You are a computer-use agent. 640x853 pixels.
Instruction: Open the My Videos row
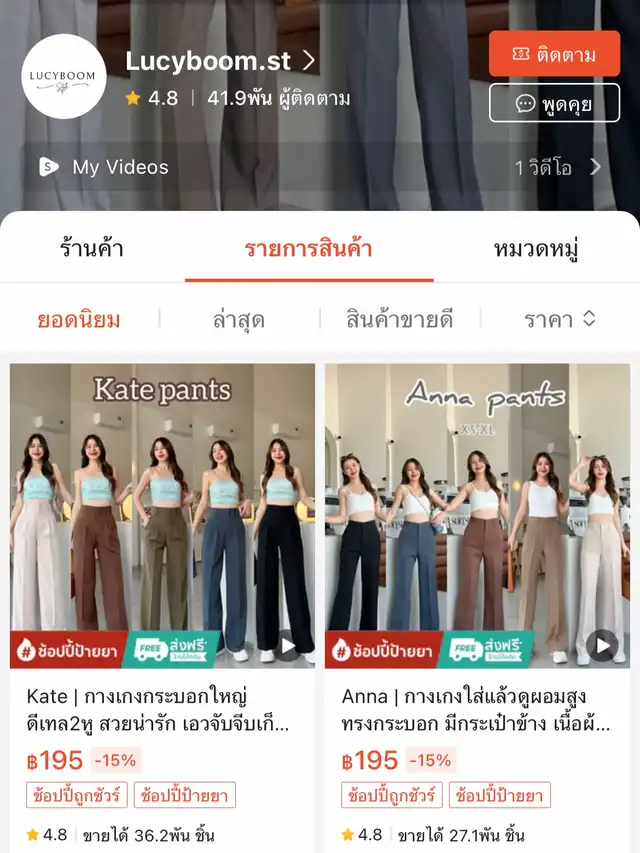point(320,167)
